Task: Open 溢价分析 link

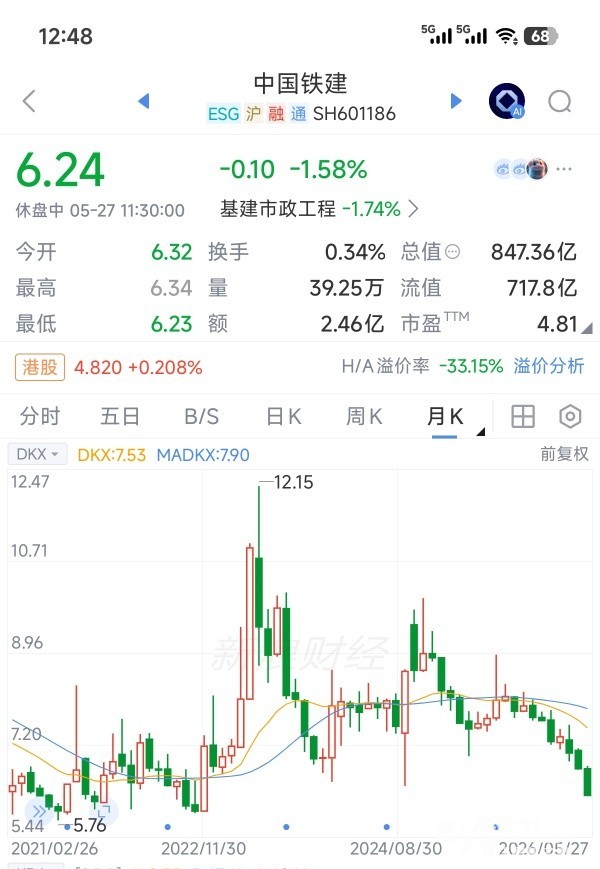Action: (548, 366)
